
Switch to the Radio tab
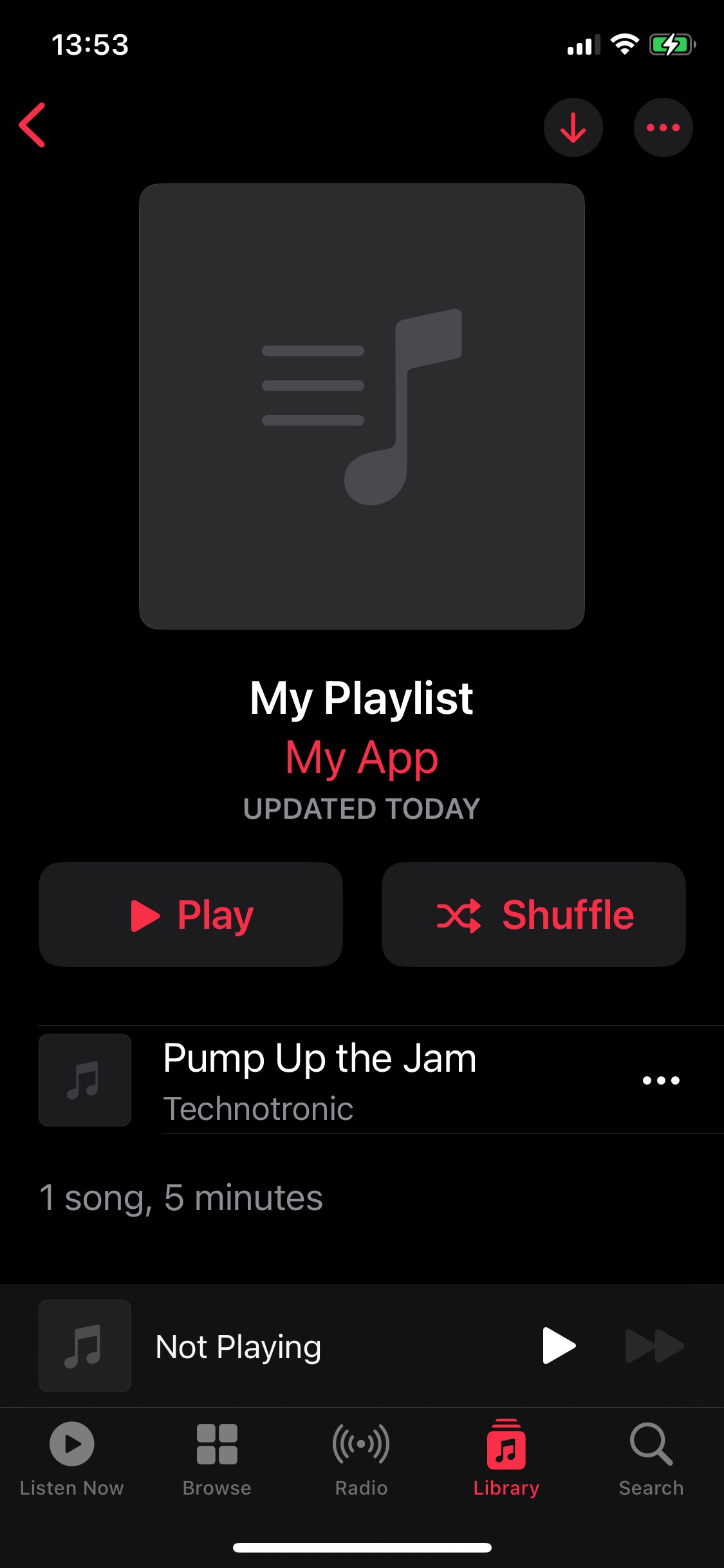(x=361, y=1457)
